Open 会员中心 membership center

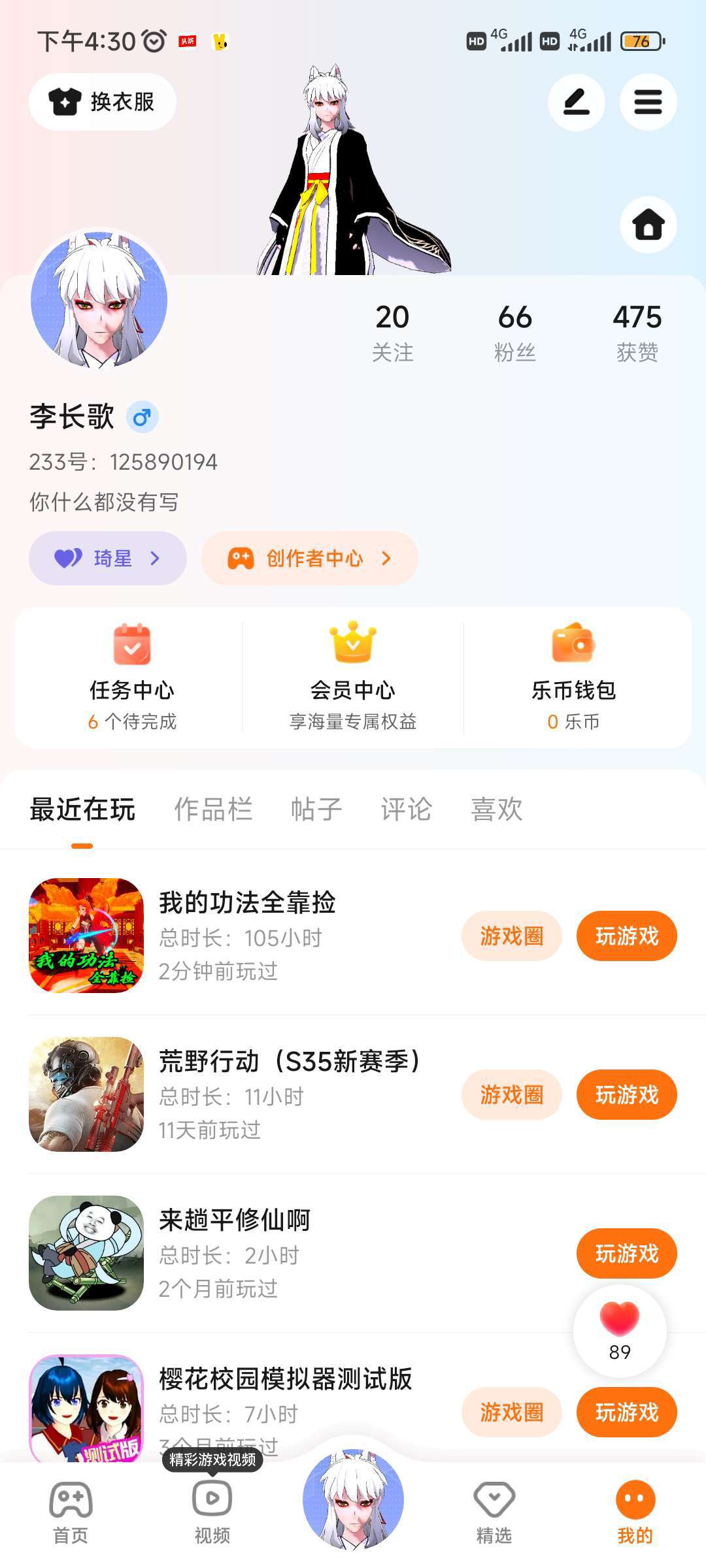353,677
